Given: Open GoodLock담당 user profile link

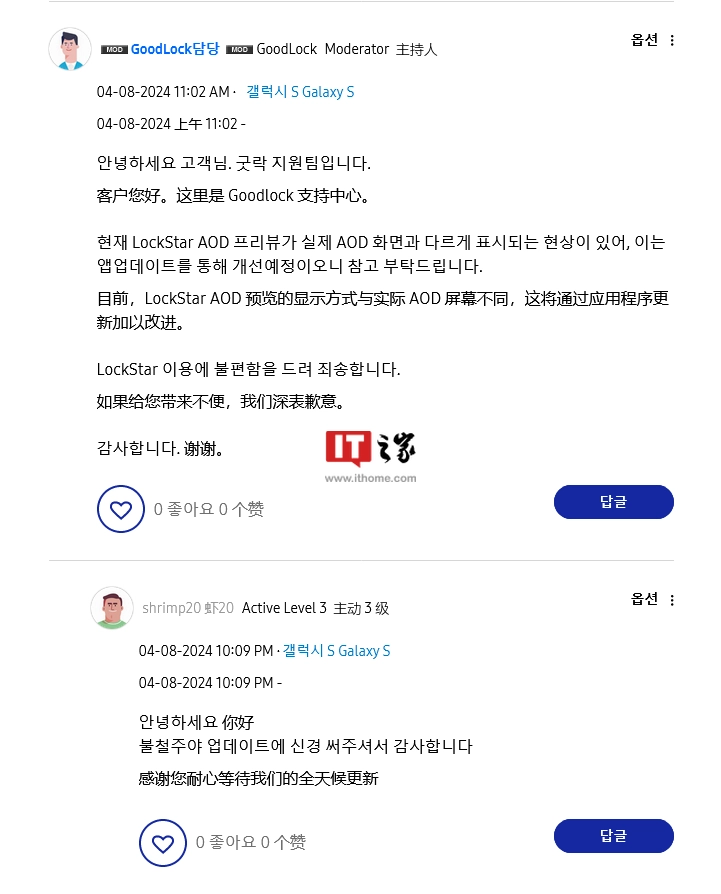Looking at the screenshot, I should click(x=175, y=49).
